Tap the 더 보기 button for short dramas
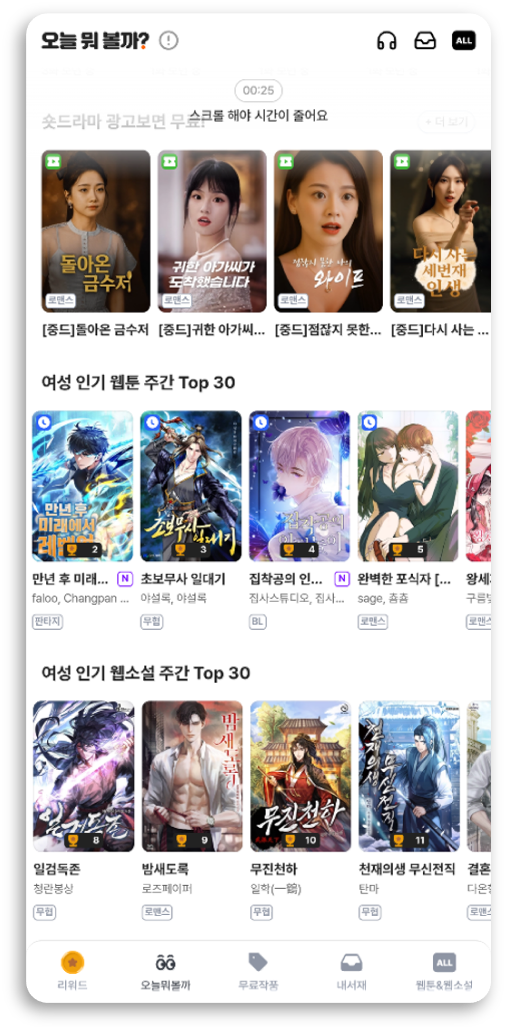Viewport: 506px width, 1030px height. [x=446, y=122]
